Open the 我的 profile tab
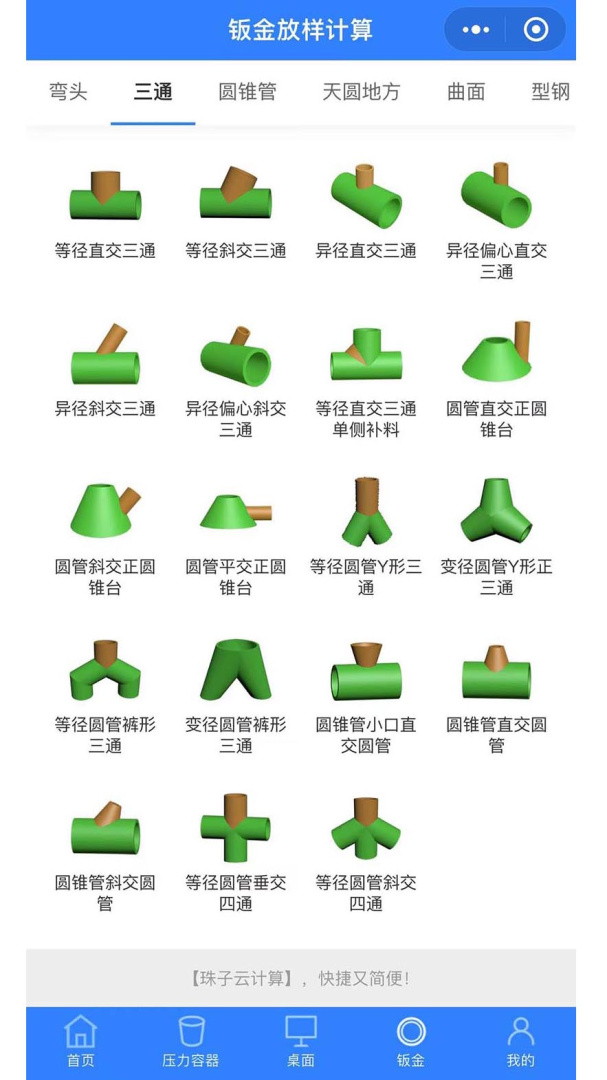The width and height of the screenshot is (607, 1080). point(520,1042)
